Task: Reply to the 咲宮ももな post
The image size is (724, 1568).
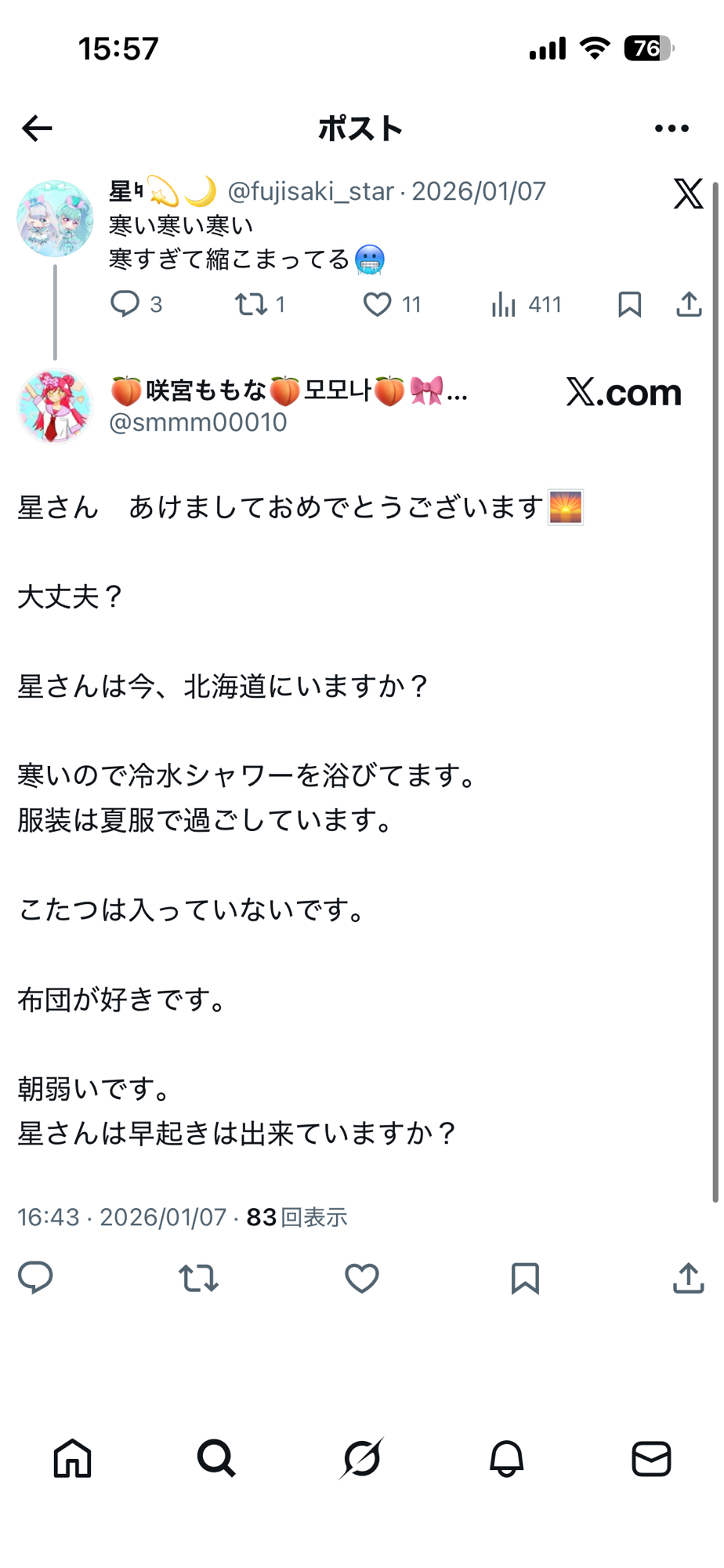Action: 35,1278
